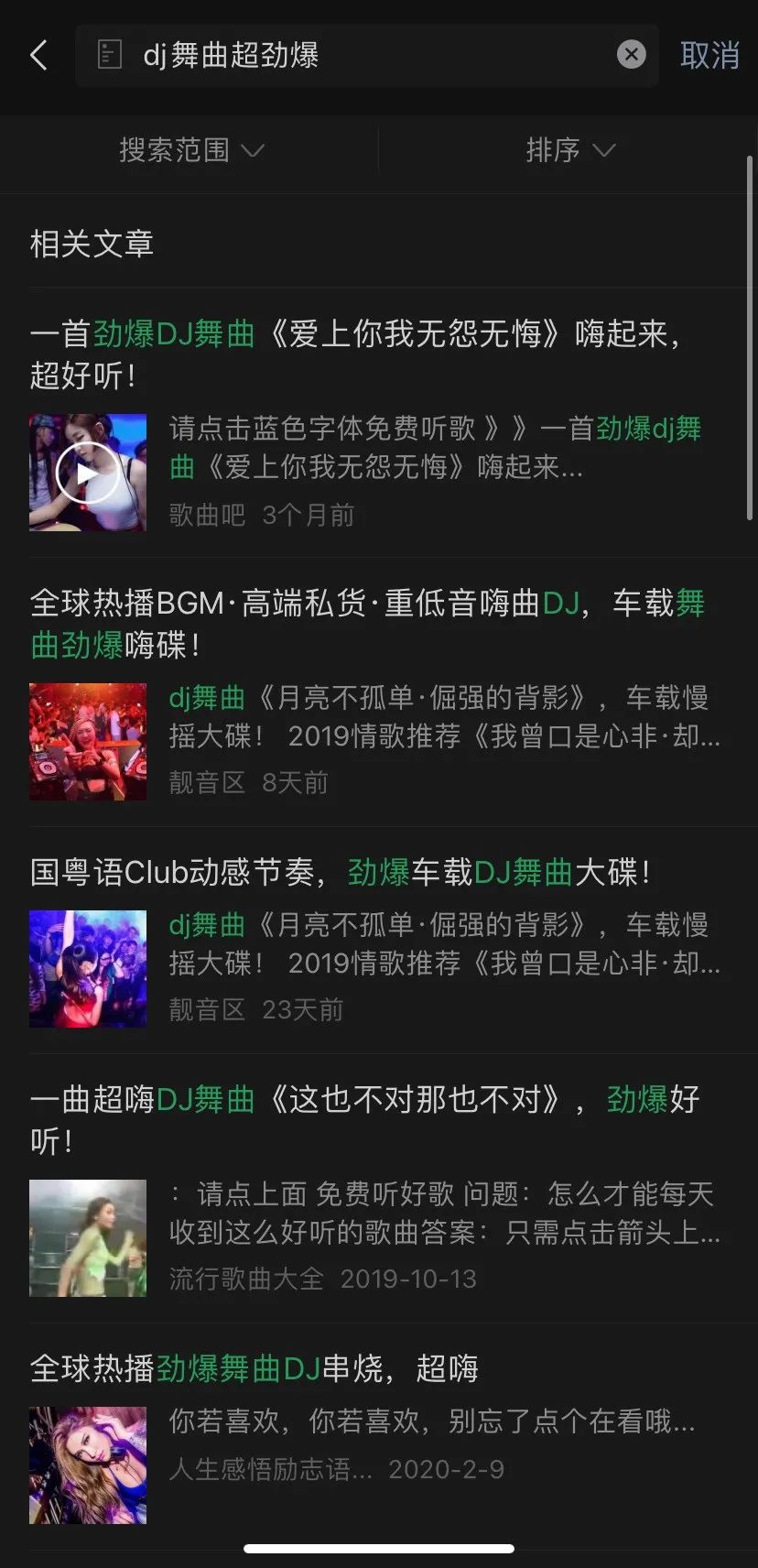Play the video thumbnail of the 歌曲吧 article
758x1568 pixels.
87,473
